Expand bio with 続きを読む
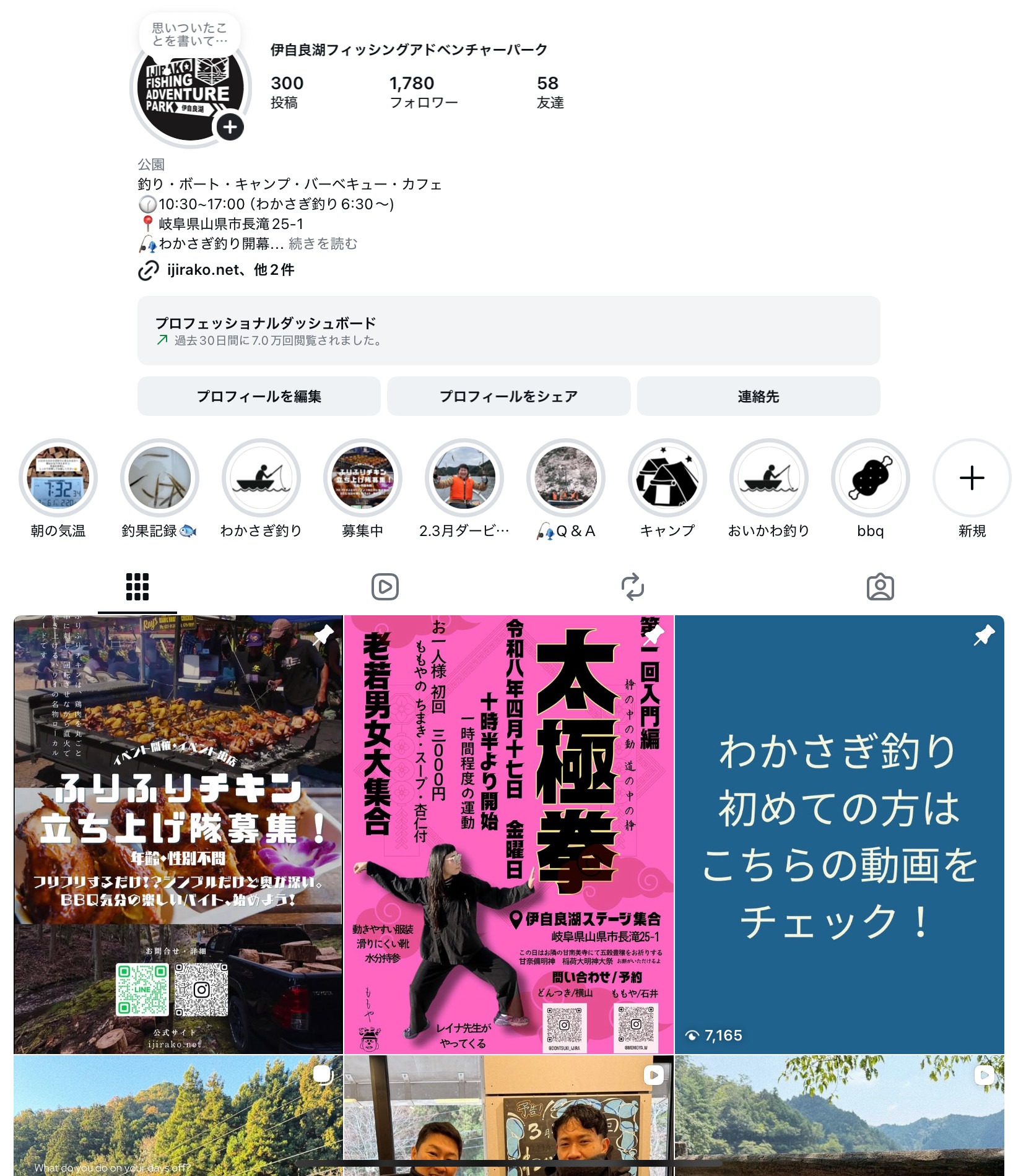1013x1176 pixels. [x=323, y=244]
